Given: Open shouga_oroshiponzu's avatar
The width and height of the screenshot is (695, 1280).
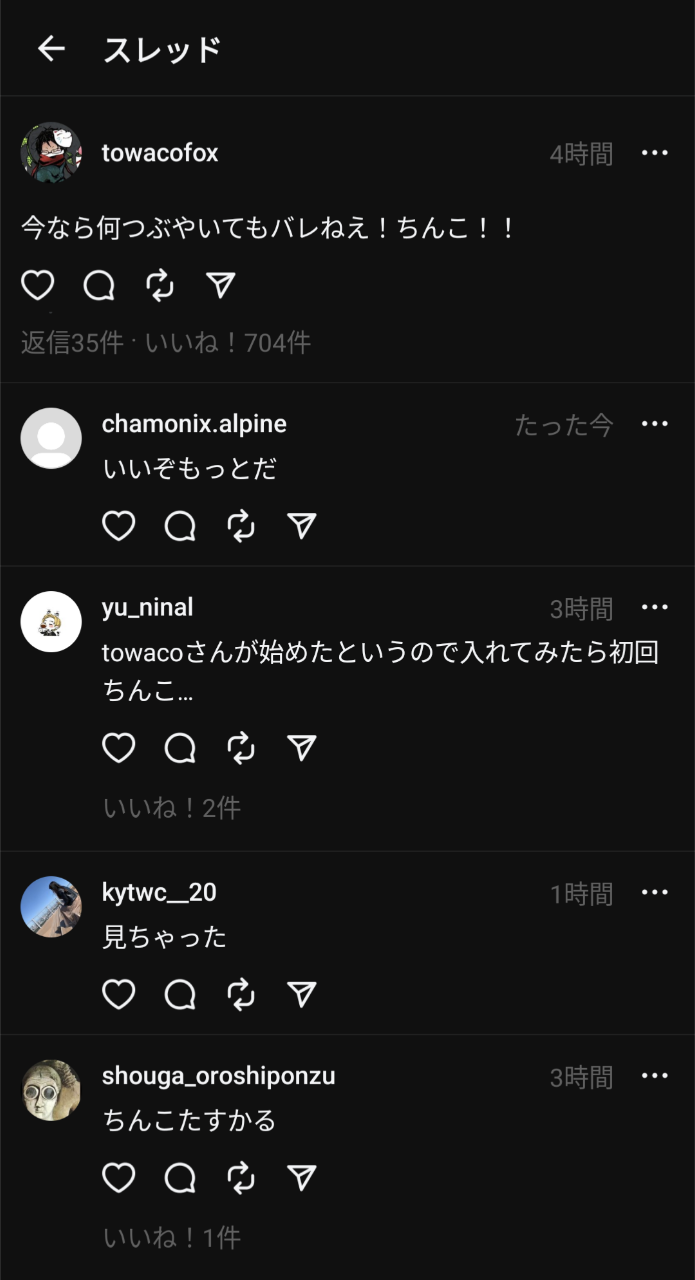Looking at the screenshot, I should tap(51, 1090).
